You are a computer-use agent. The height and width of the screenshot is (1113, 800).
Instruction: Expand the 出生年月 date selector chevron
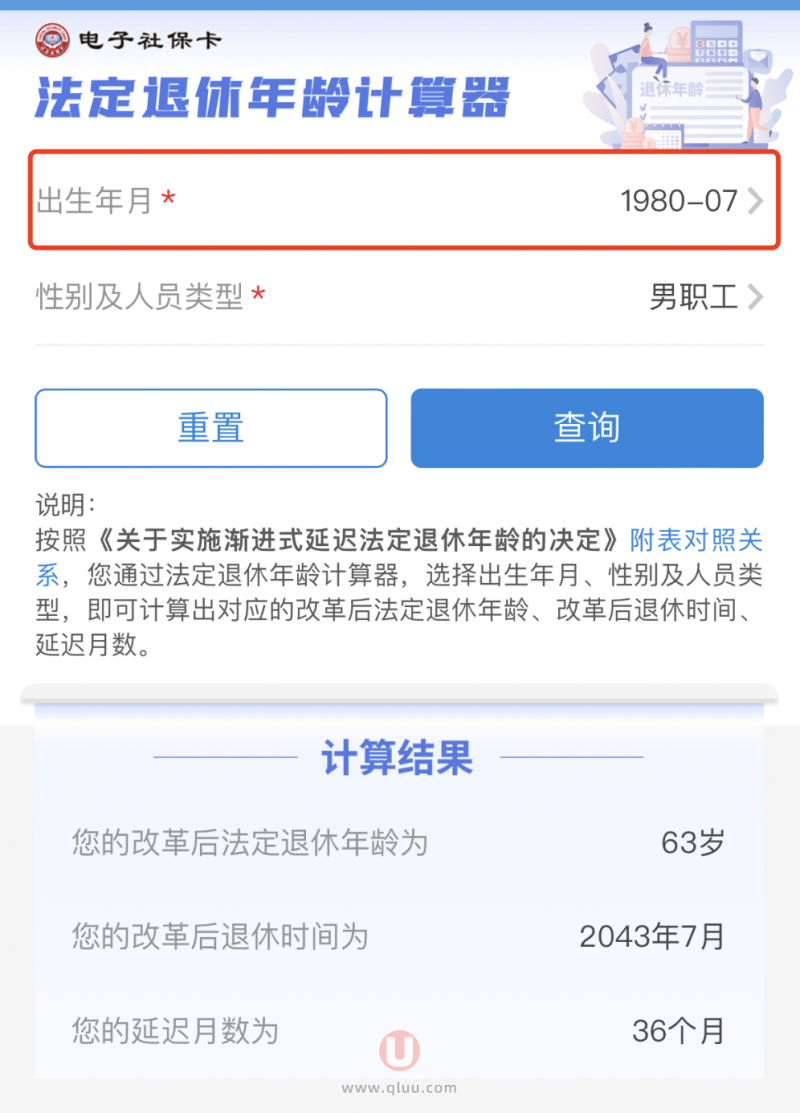[x=758, y=200]
